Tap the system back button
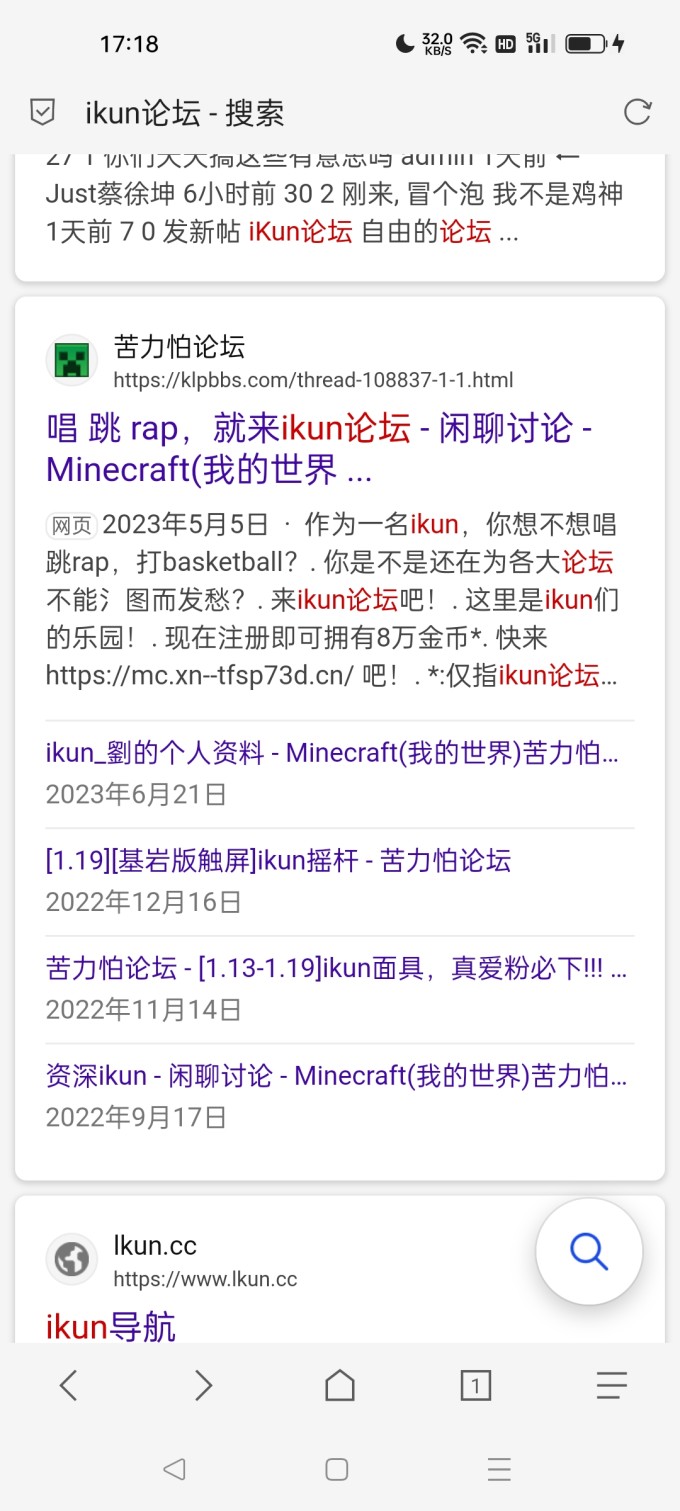 pos(174,1469)
